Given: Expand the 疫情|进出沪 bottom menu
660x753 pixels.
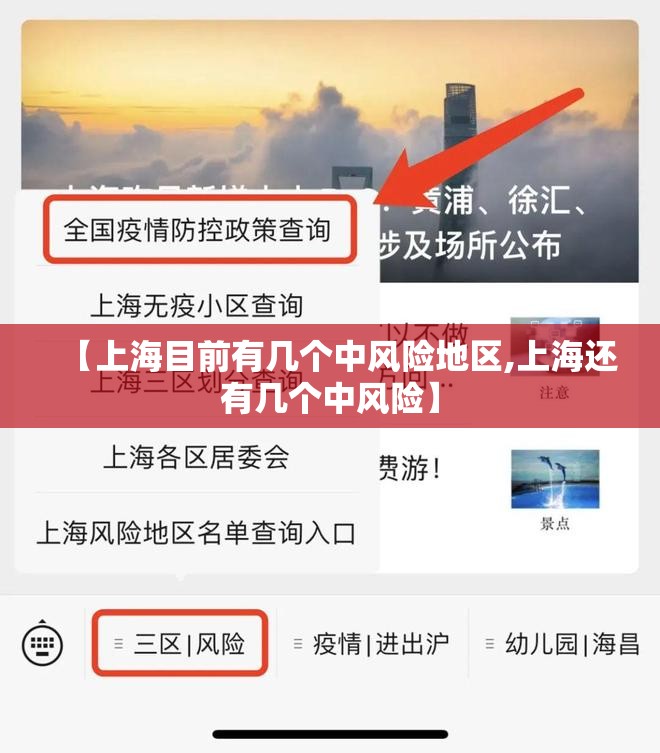Looking at the screenshot, I should tap(372, 644).
